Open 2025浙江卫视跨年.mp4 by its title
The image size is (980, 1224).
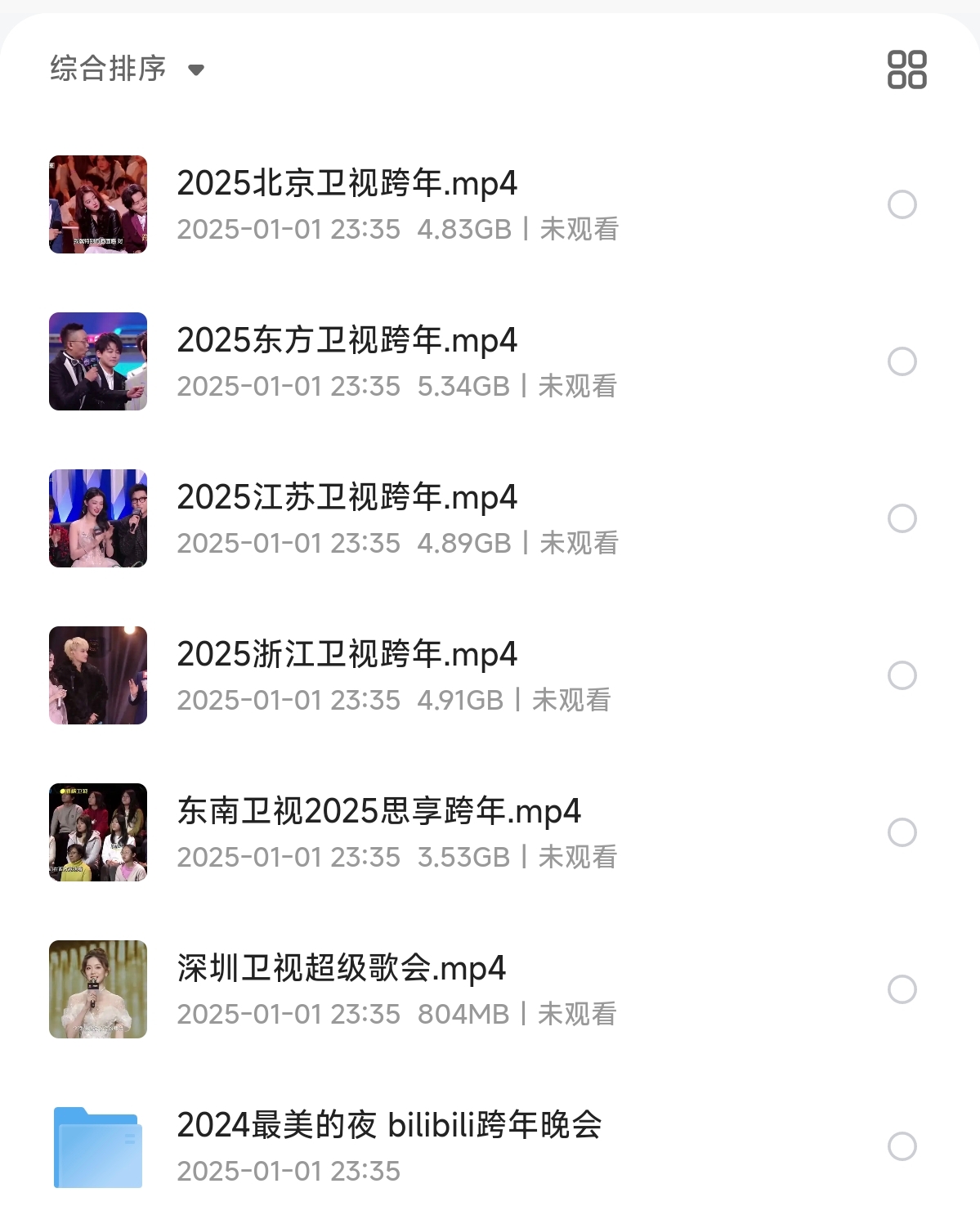point(348,655)
